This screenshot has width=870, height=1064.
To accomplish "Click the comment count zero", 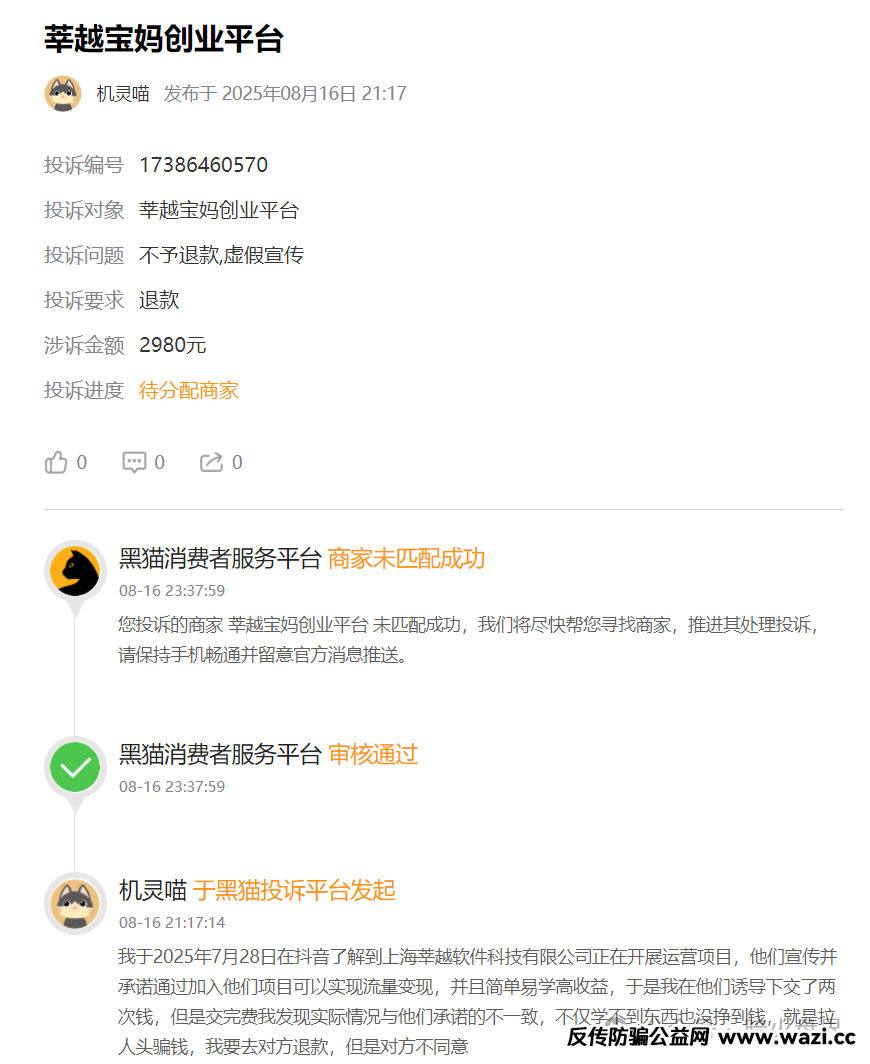I will [159, 462].
